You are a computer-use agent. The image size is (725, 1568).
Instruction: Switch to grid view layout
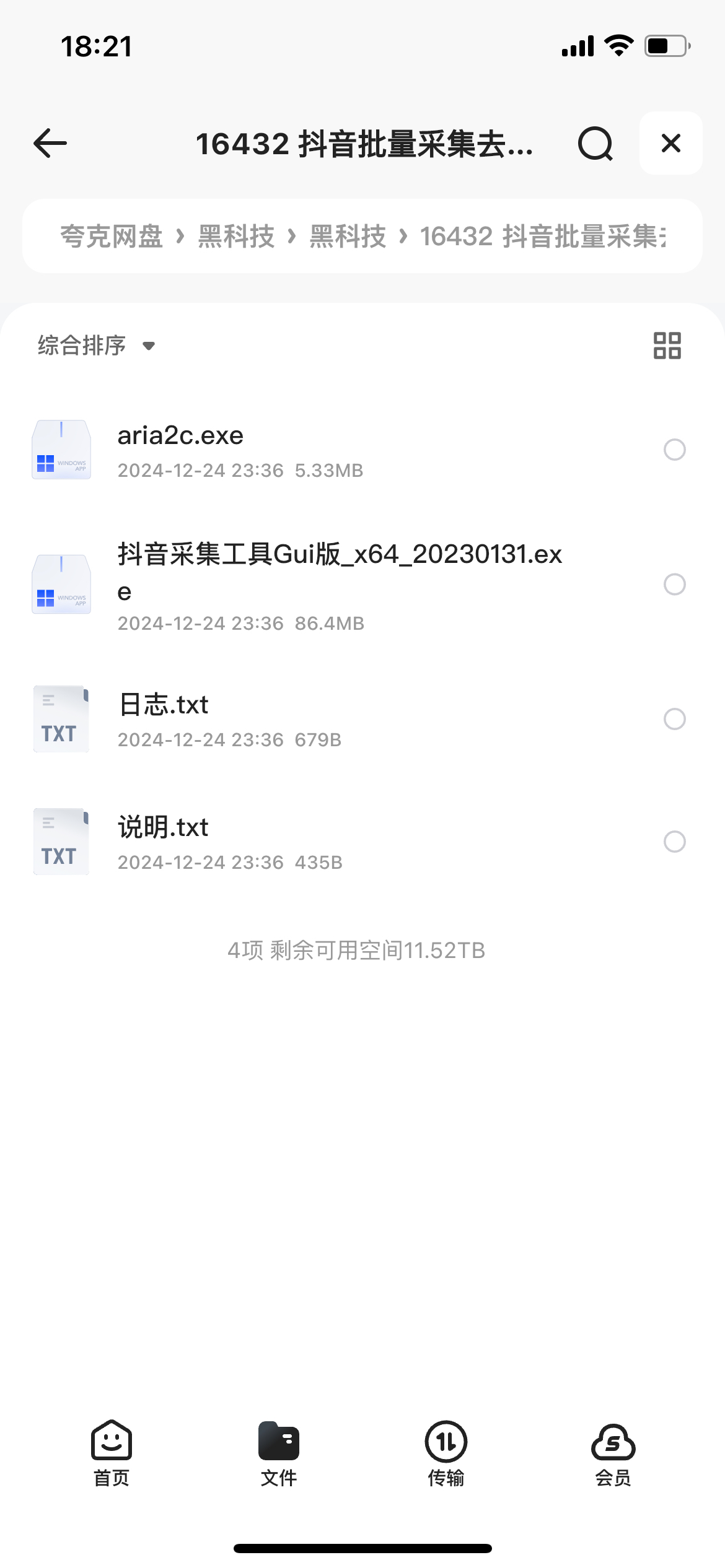tap(667, 346)
